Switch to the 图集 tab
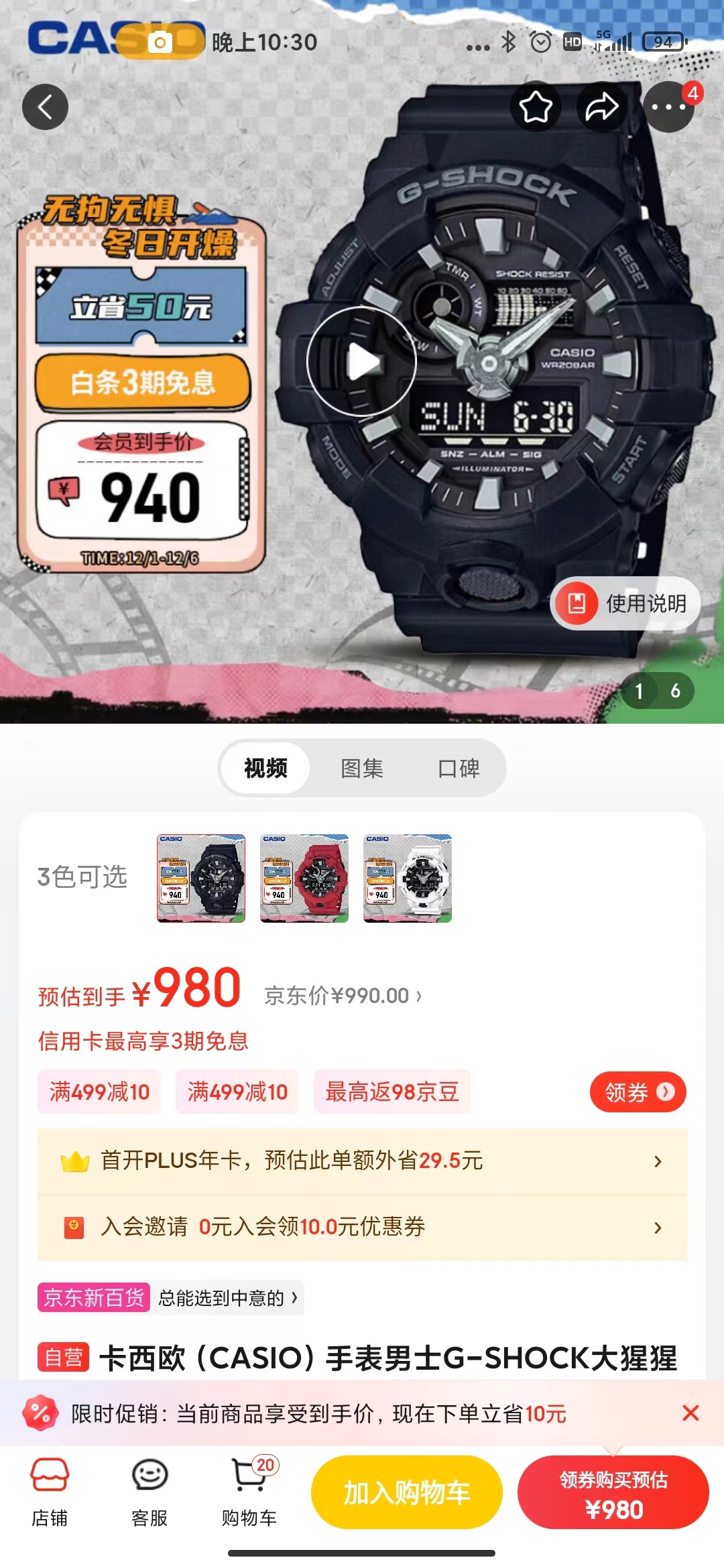724x1568 pixels. (362, 768)
